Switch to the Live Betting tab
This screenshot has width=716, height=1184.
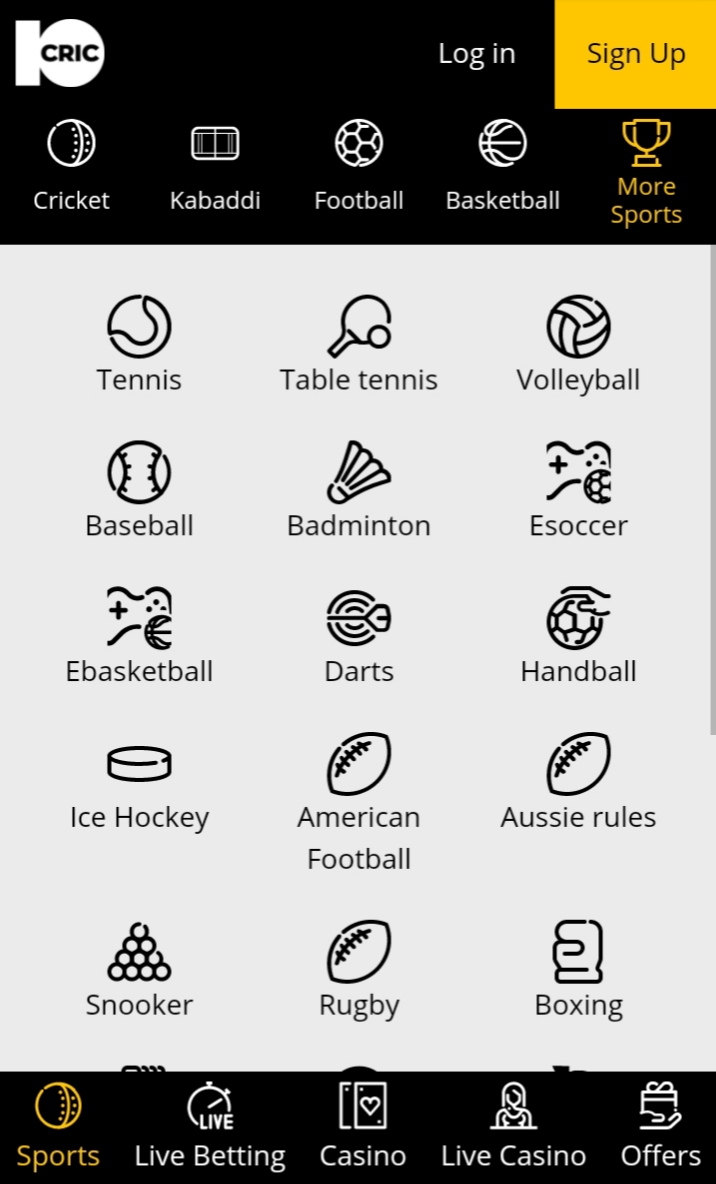(210, 1127)
